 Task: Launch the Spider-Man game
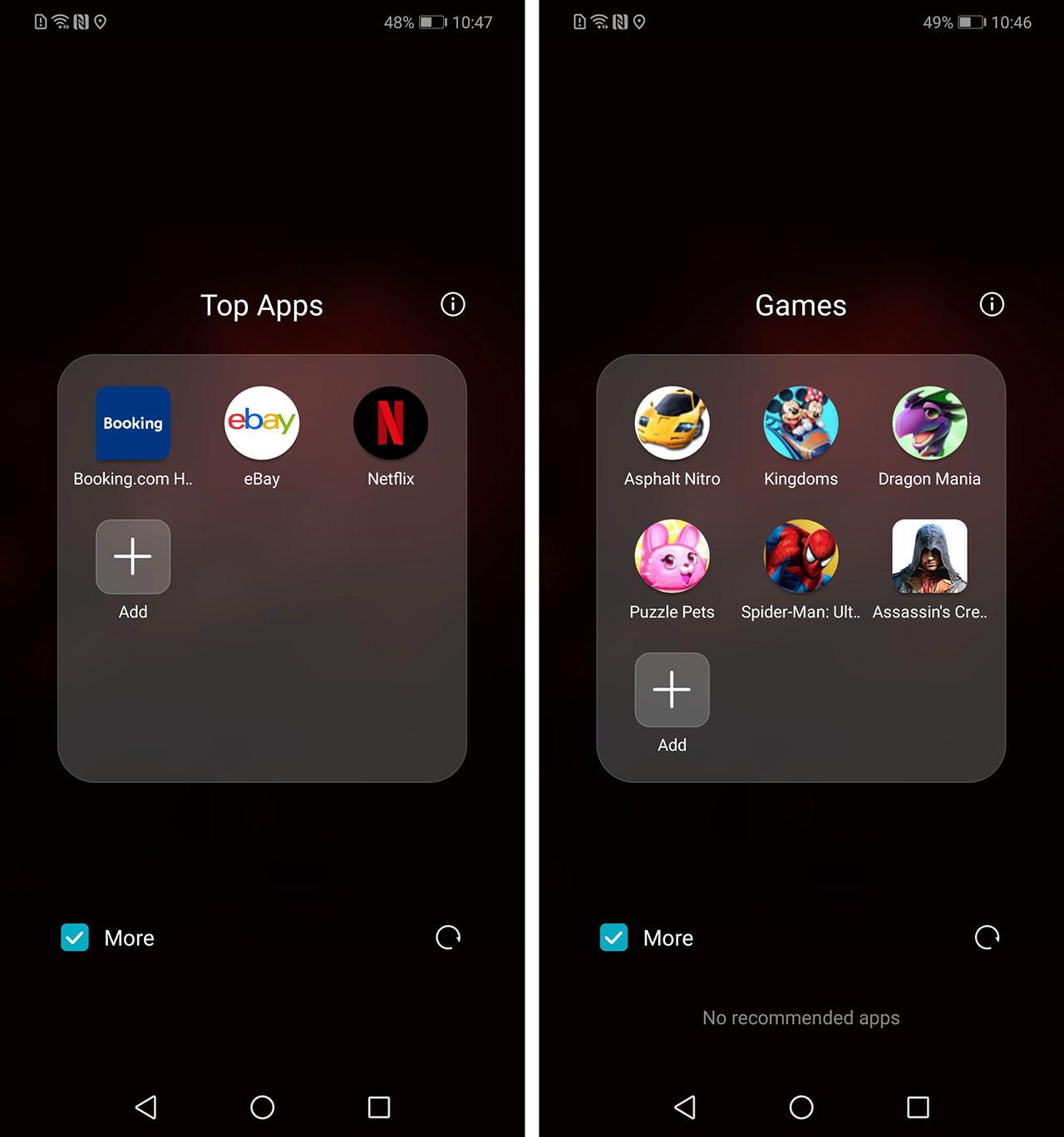pos(800,557)
